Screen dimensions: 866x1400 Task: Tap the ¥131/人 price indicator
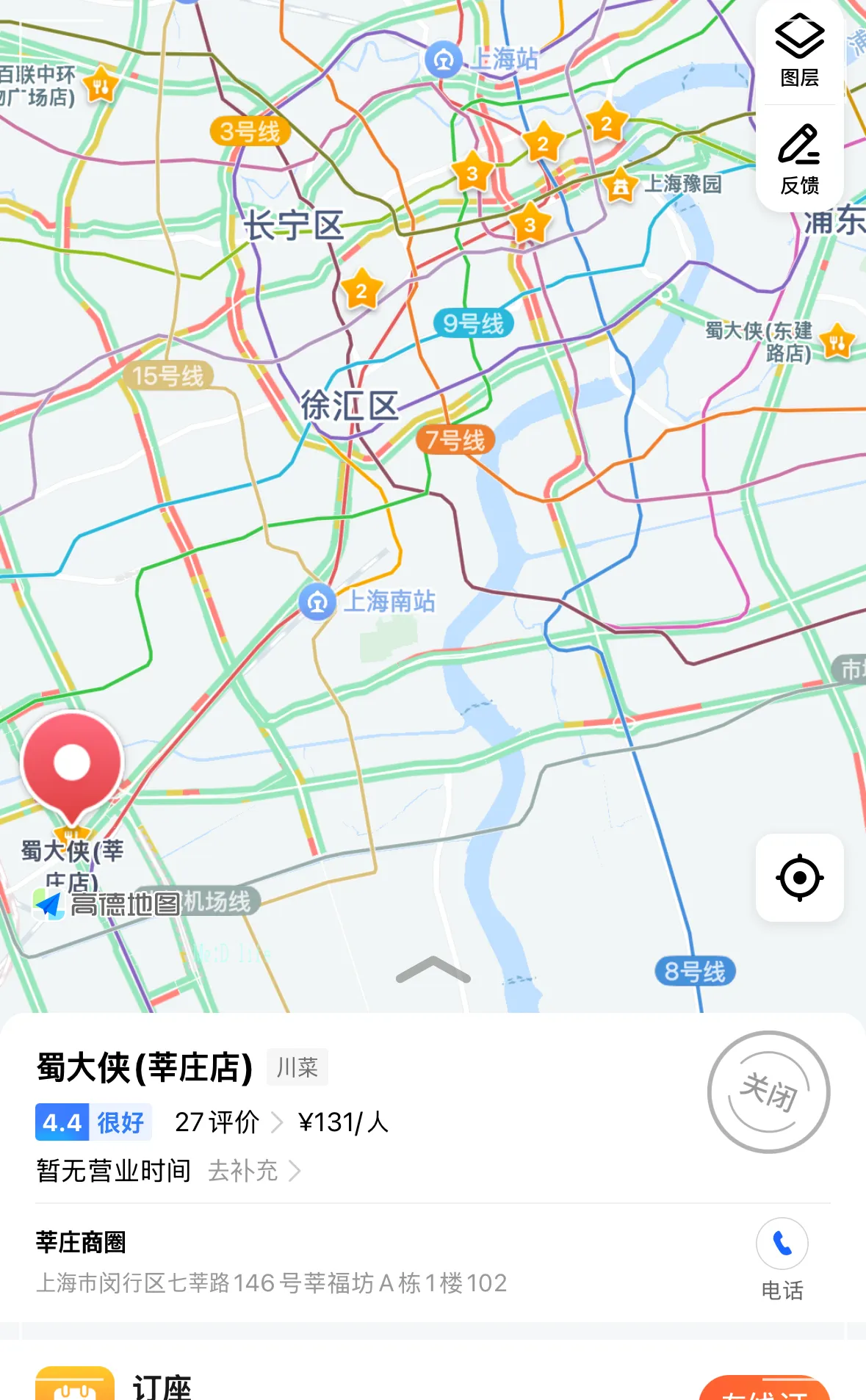[345, 1122]
